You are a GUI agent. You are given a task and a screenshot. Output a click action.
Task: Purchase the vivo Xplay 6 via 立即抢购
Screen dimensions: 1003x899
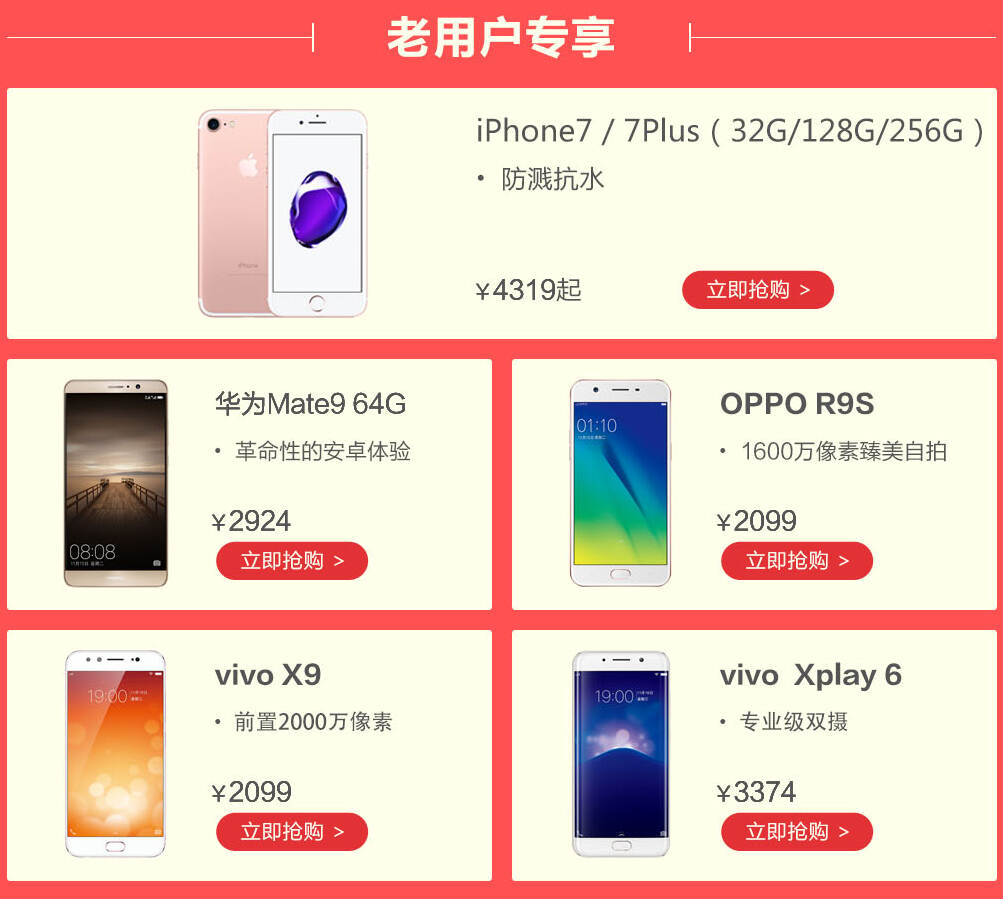796,832
